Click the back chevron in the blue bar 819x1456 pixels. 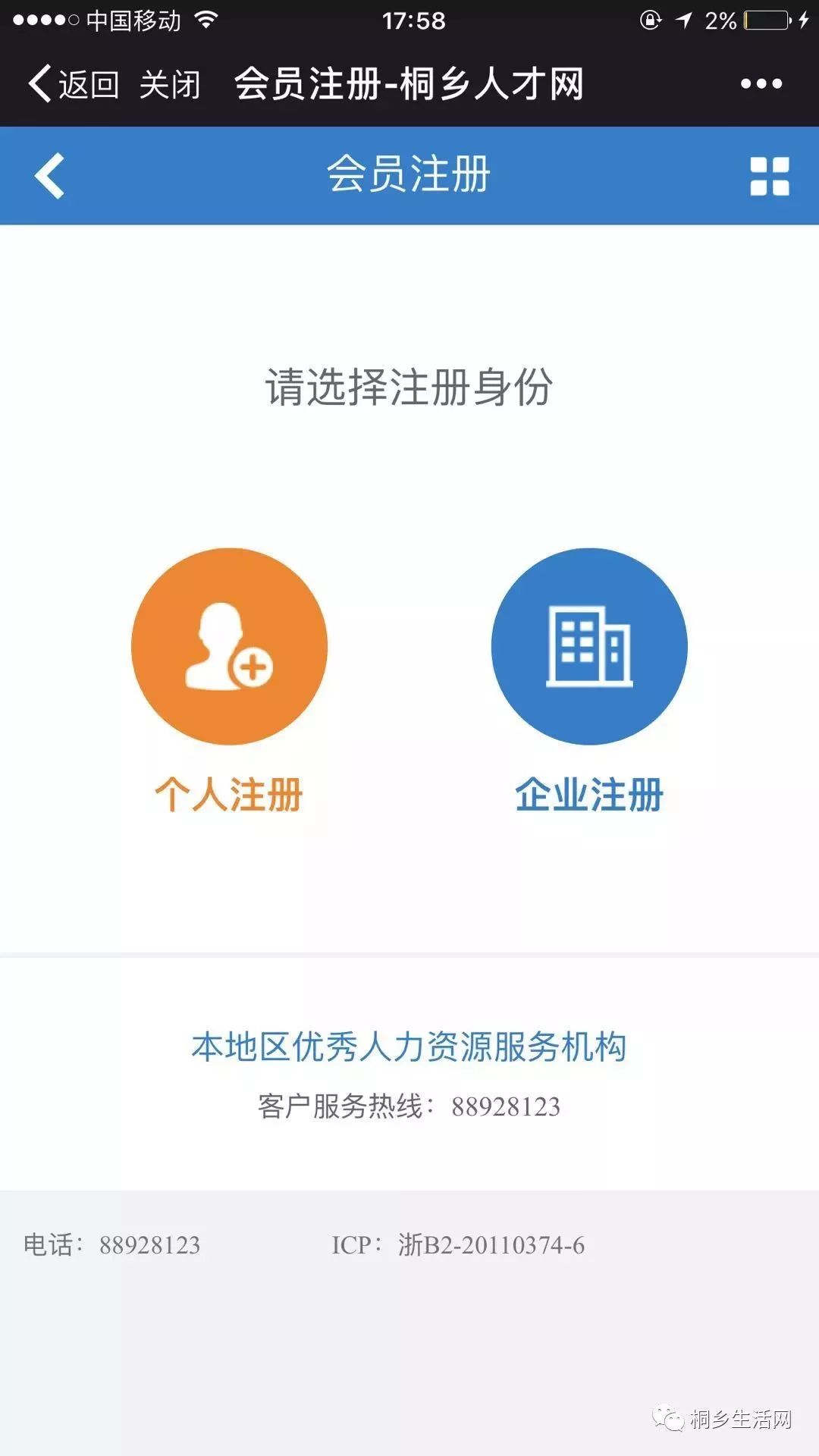pyautogui.click(x=47, y=174)
